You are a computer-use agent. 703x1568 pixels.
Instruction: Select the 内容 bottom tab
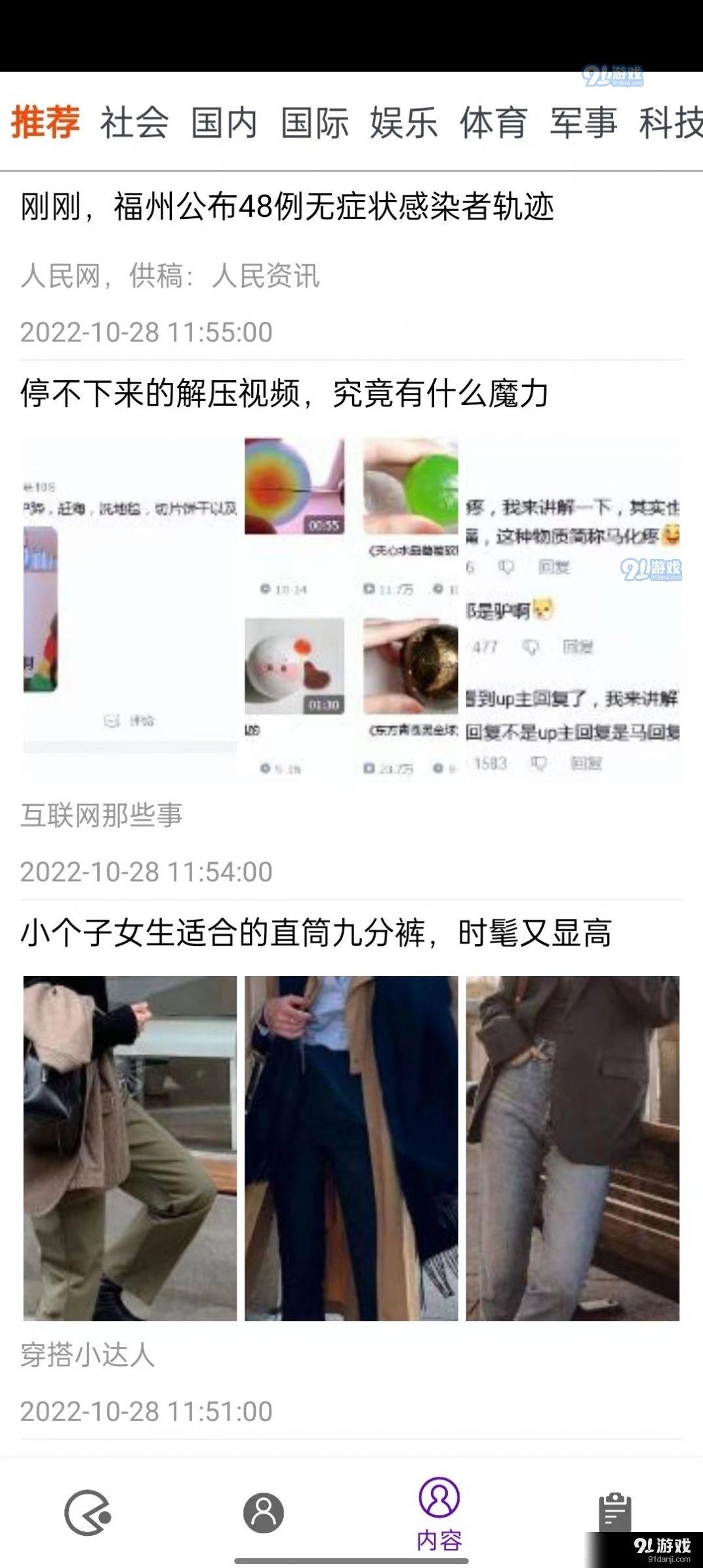point(439,1512)
